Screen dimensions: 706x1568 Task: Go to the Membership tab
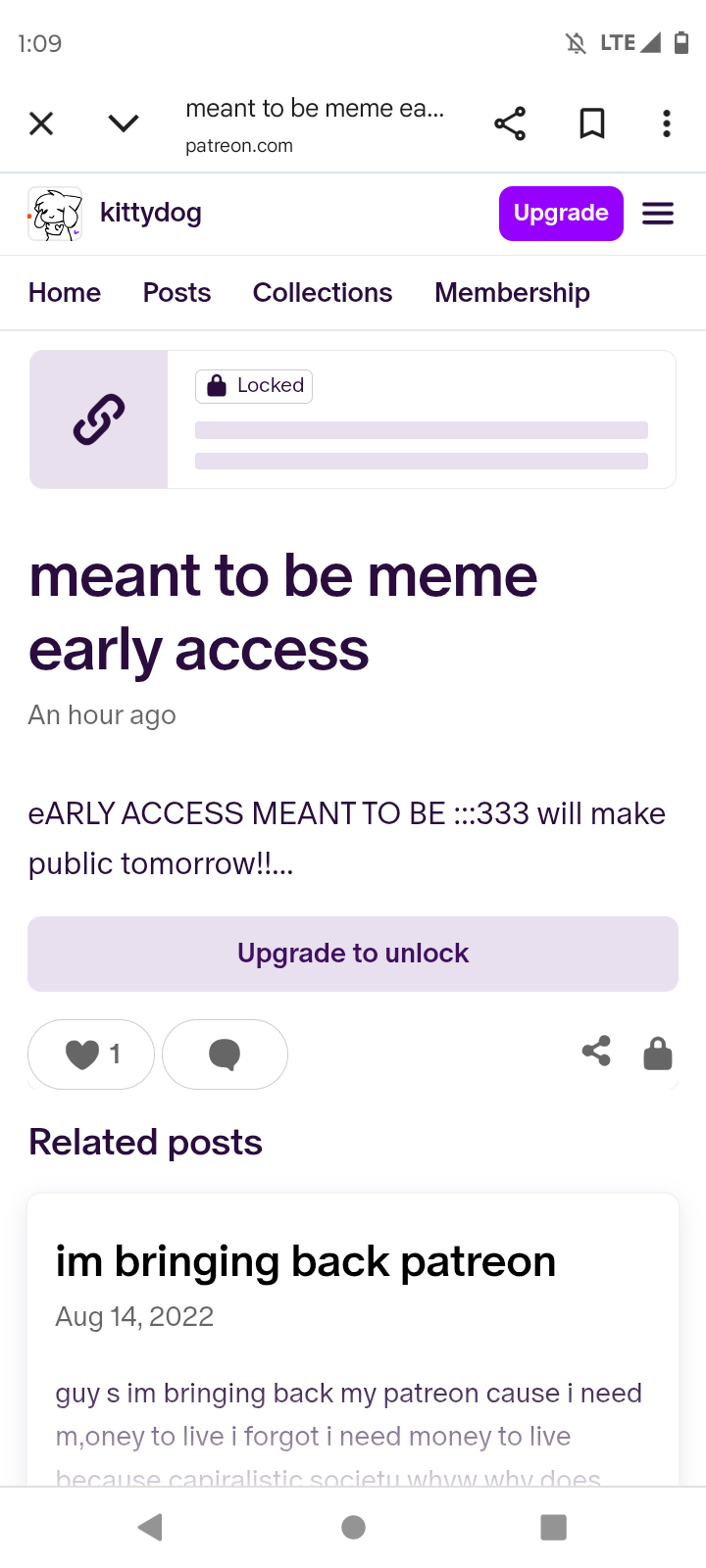(513, 292)
